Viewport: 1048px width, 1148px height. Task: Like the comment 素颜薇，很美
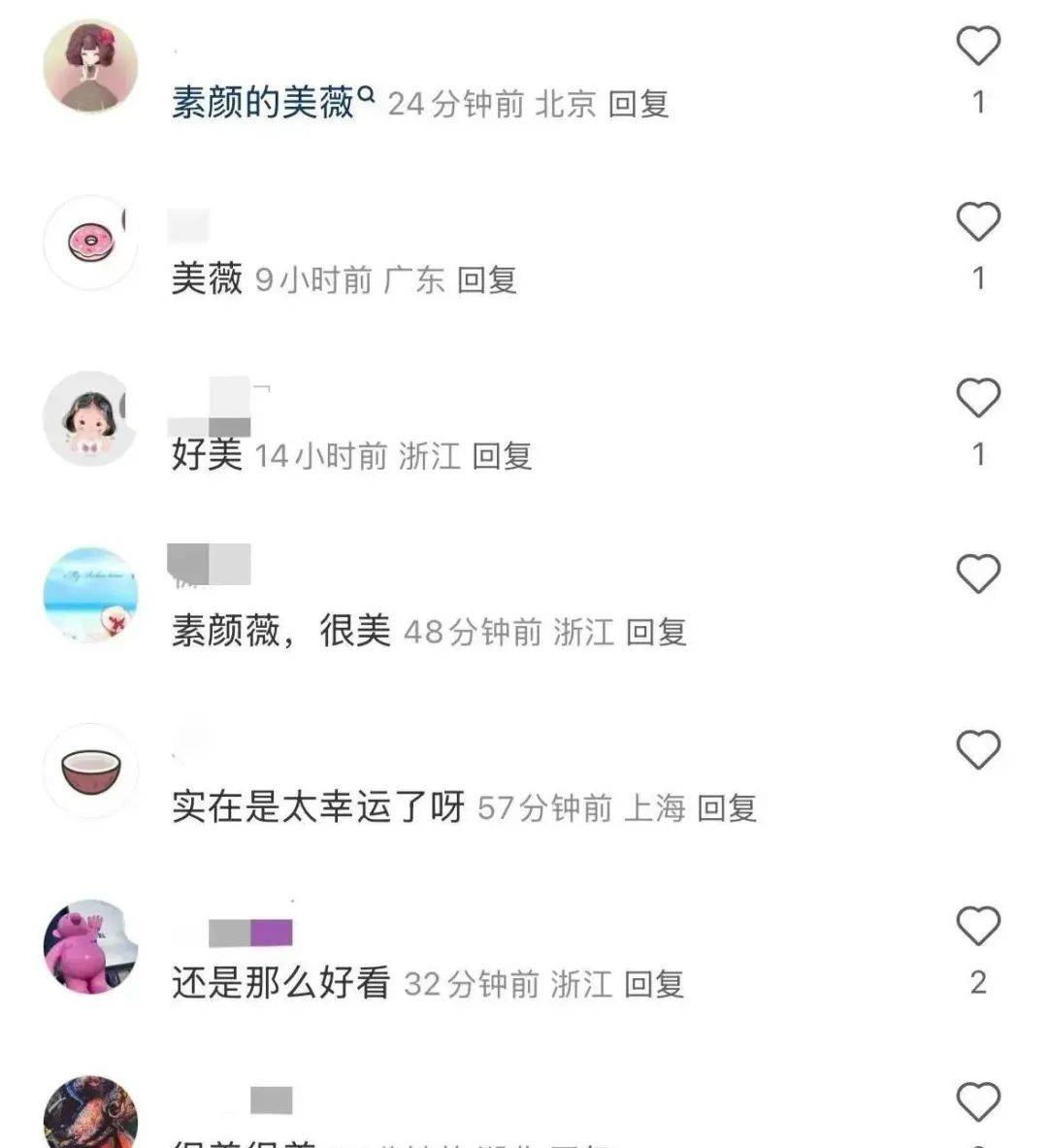(x=978, y=574)
